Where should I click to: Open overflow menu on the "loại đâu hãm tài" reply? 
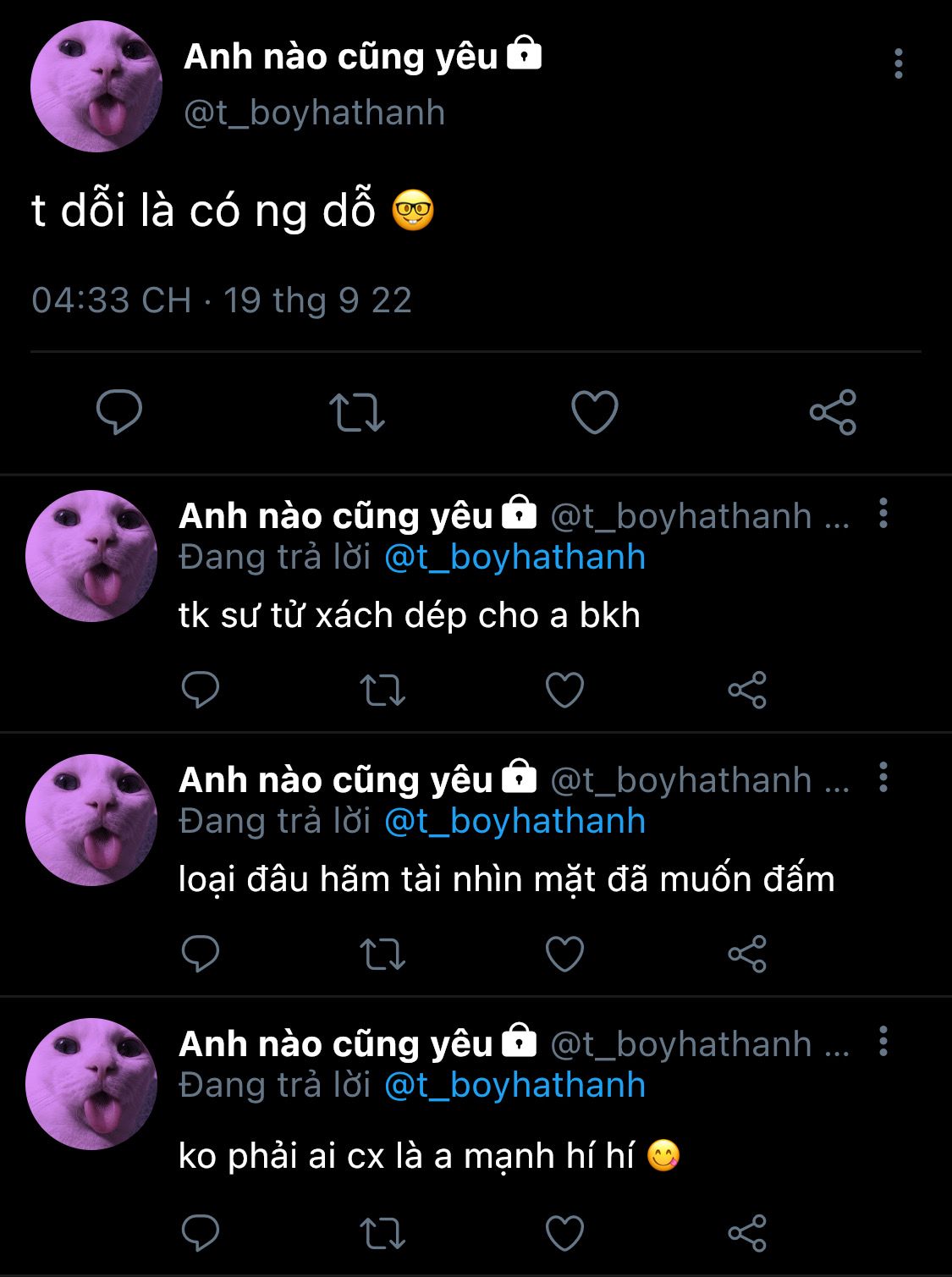(x=883, y=778)
